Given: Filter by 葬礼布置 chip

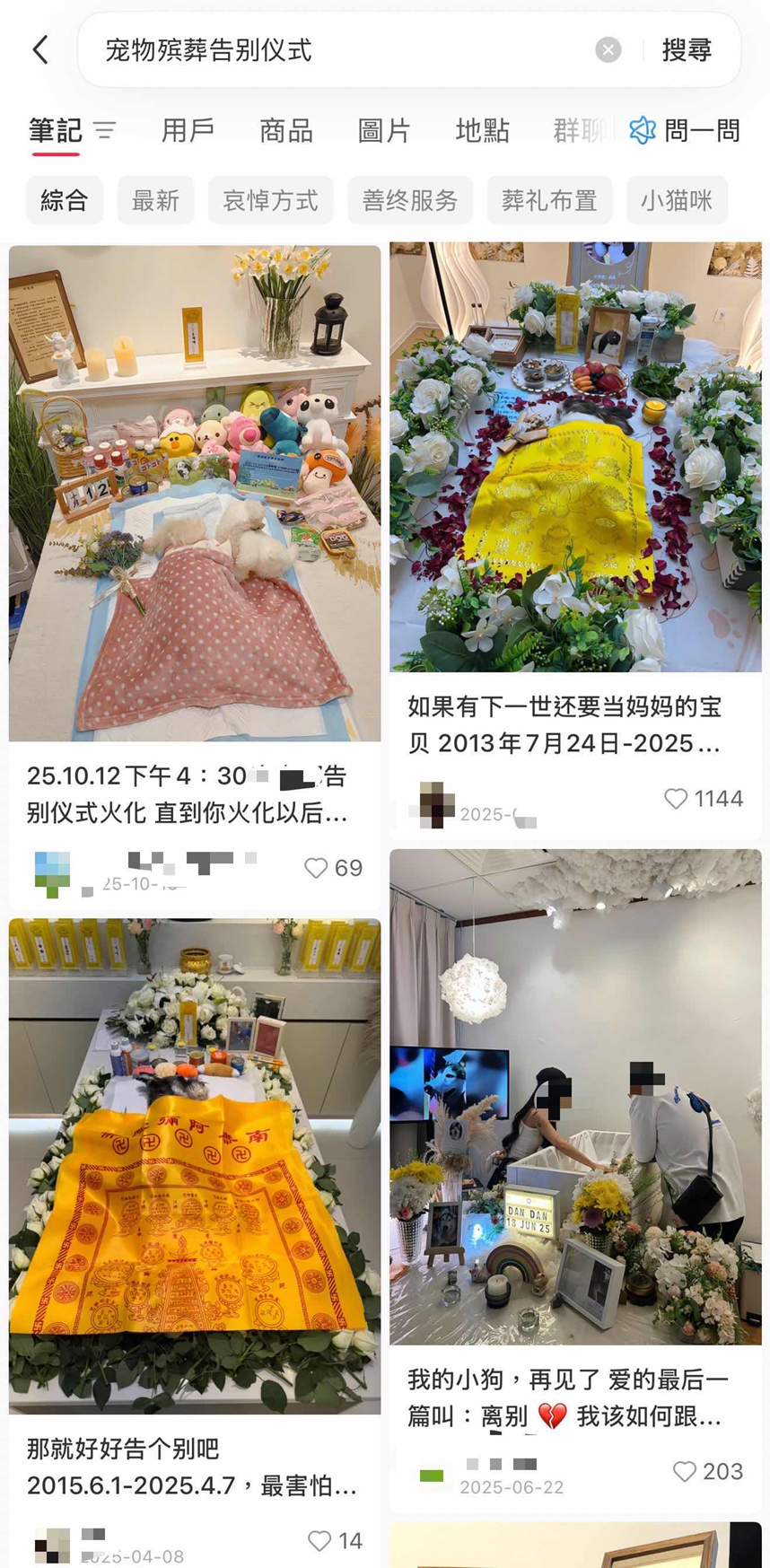Looking at the screenshot, I should [x=549, y=200].
